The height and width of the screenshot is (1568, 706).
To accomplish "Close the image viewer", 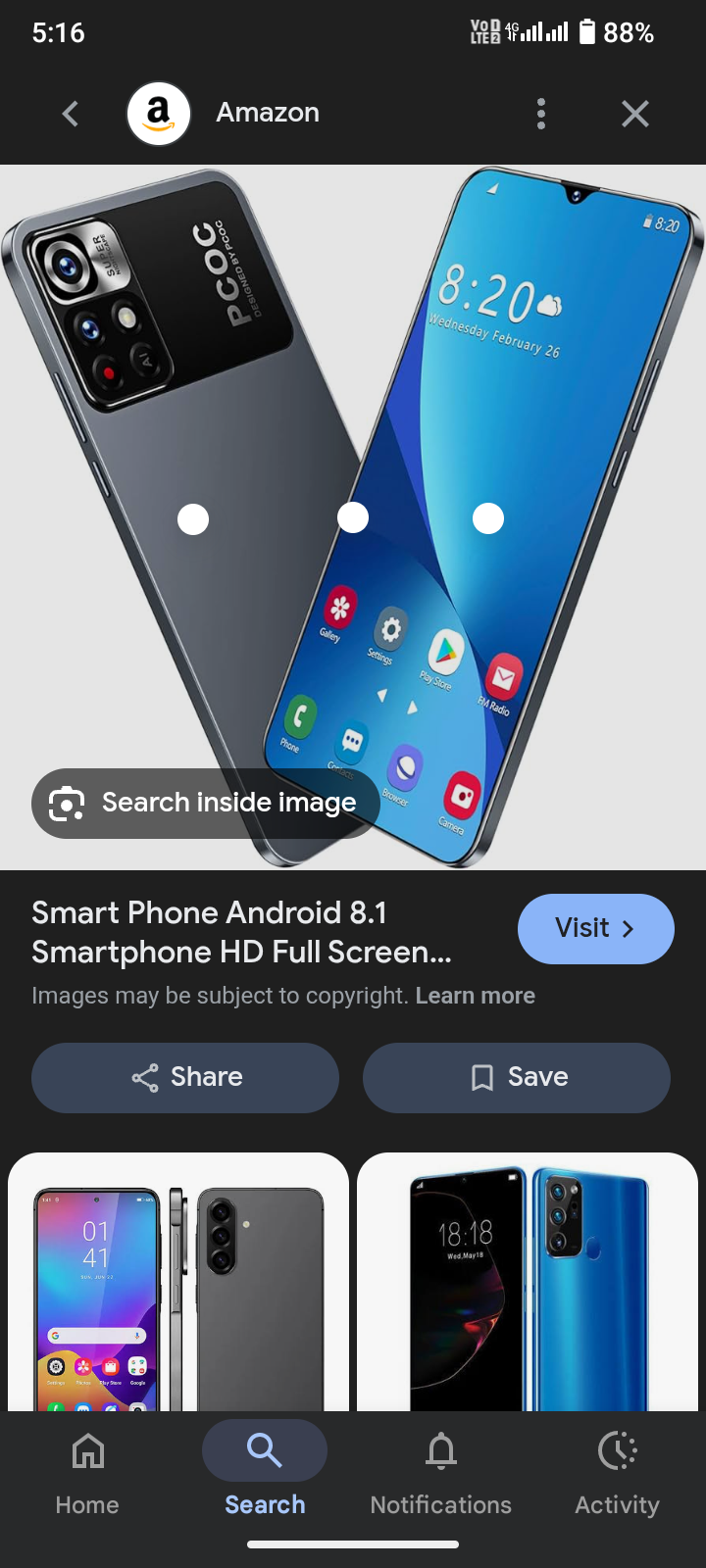I will [635, 114].
